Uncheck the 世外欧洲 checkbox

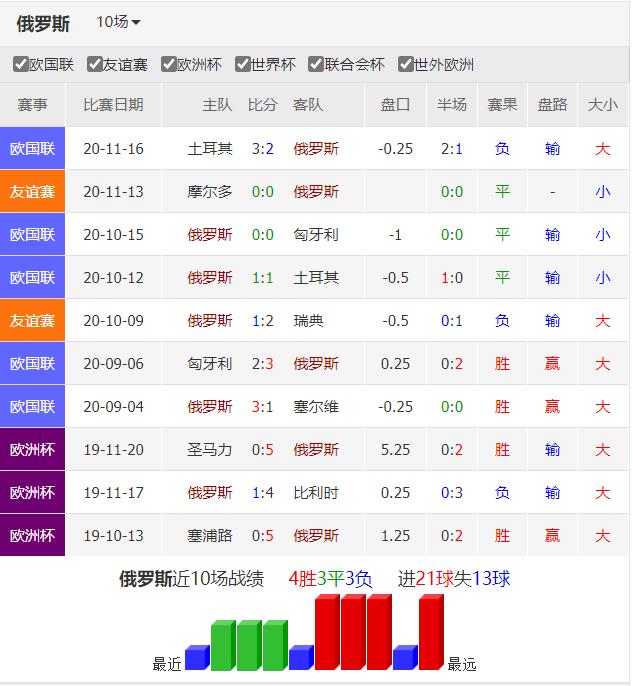pyautogui.click(x=406, y=65)
